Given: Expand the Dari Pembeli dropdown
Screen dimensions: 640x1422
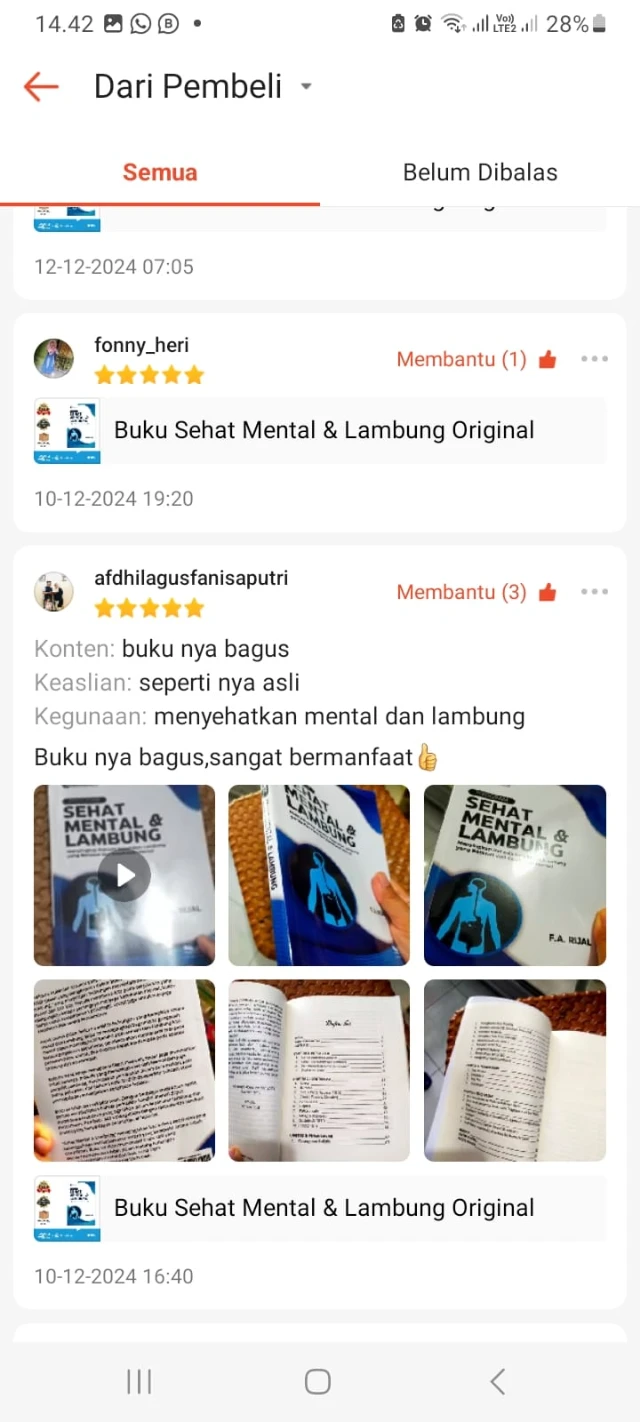Looking at the screenshot, I should (306, 87).
